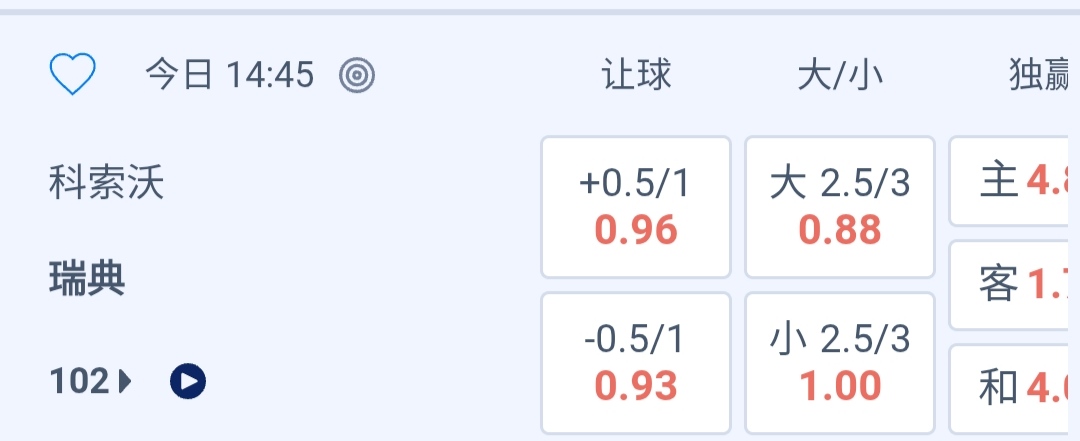The height and width of the screenshot is (441, 1080).
Task: Select handicap +0.5/1 at 0.96
Action: (x=636, y=207)
